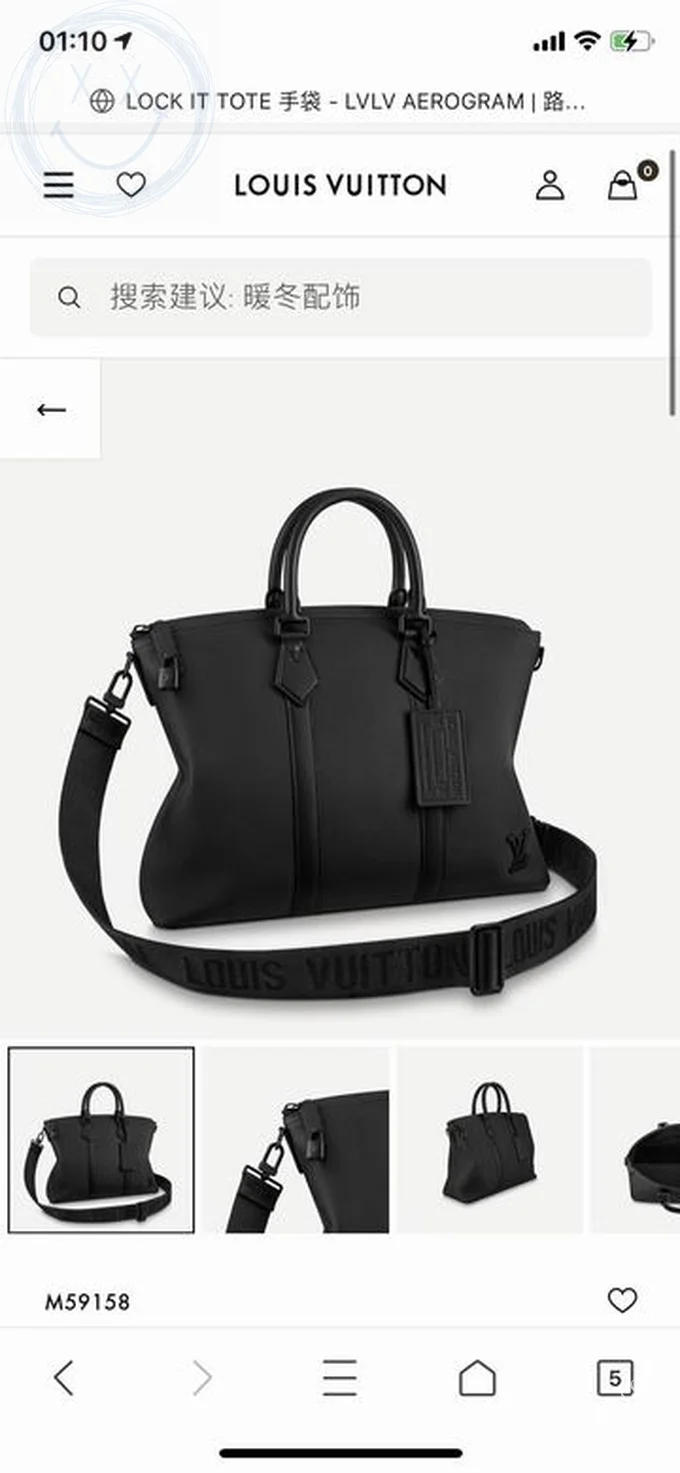Go to previous page in browser

63,1378
